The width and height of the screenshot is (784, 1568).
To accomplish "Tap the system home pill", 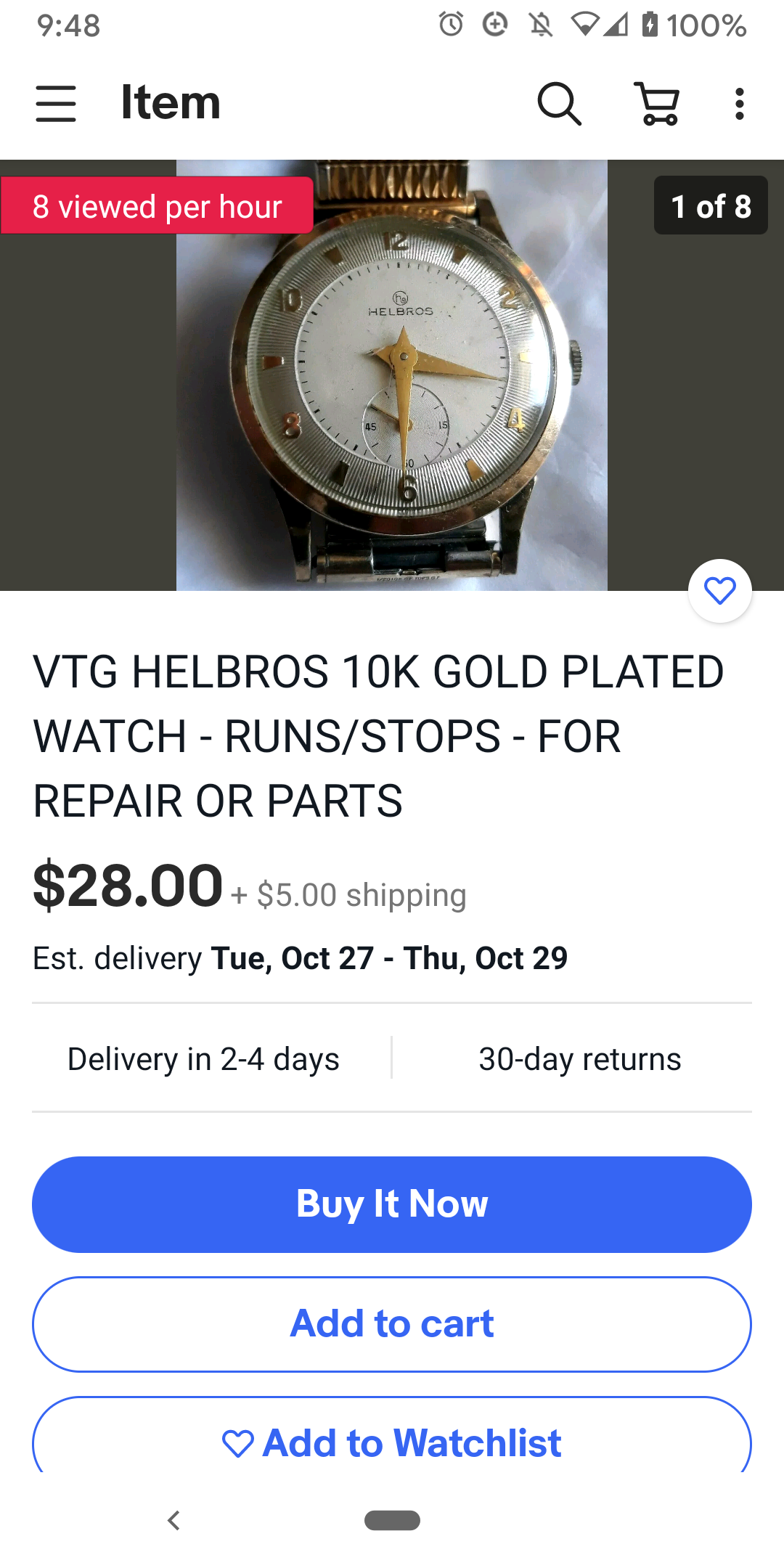I will click(392, 1520).
